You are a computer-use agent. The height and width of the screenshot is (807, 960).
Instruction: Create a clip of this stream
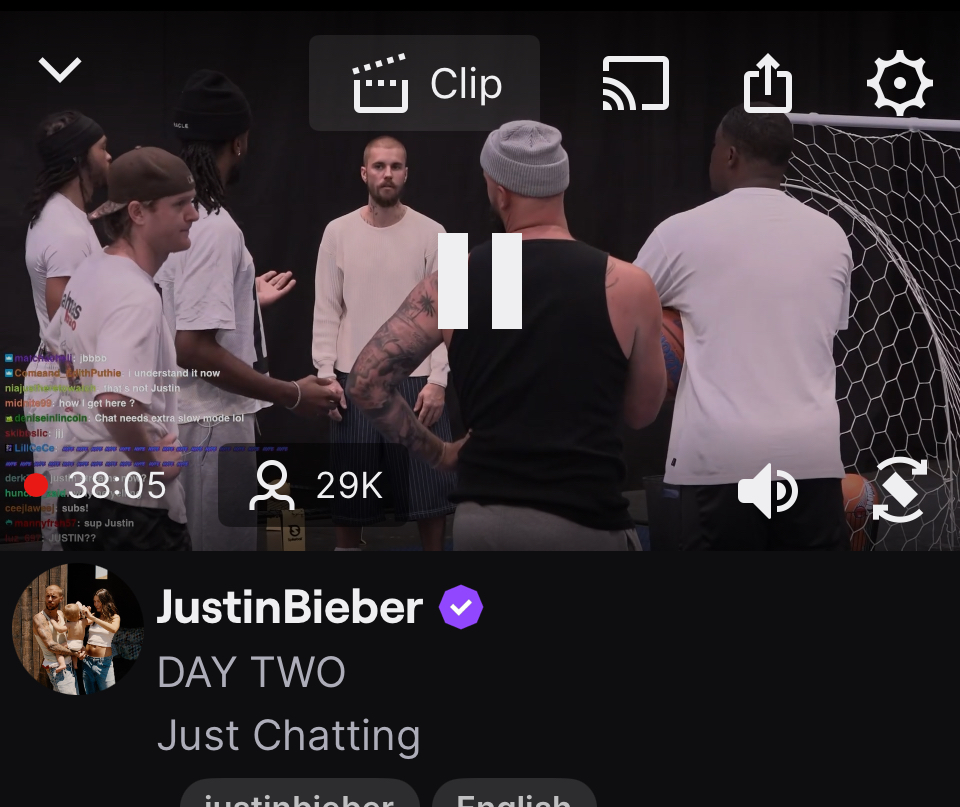424,84
